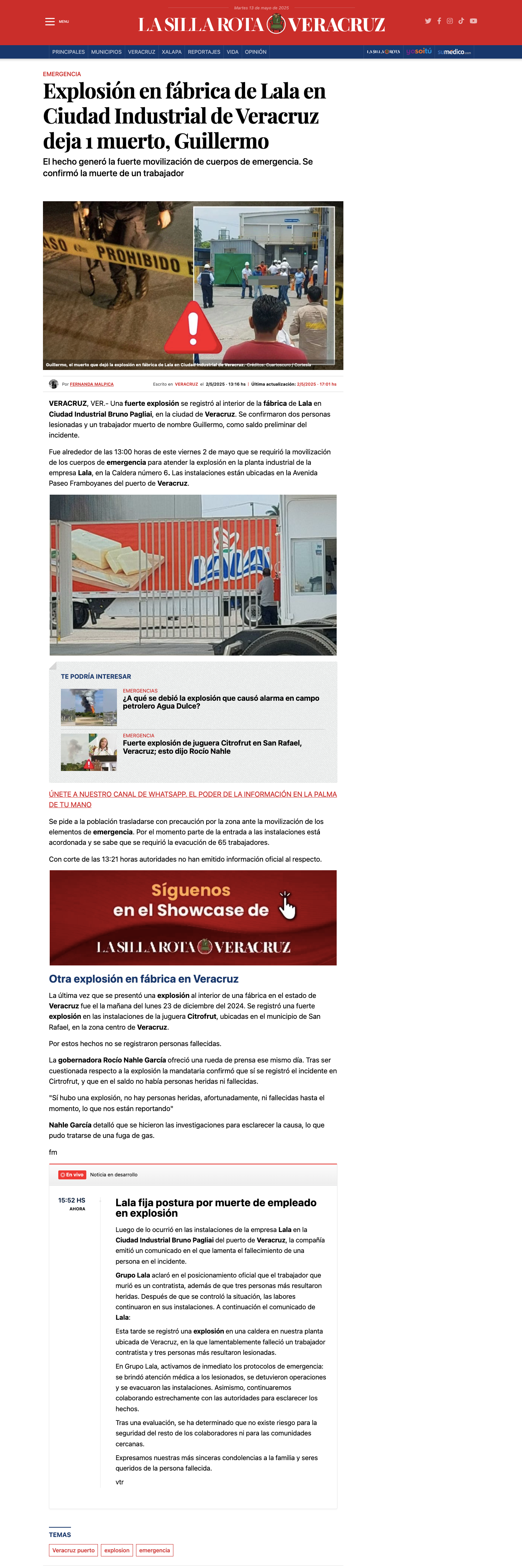Switch to the Xalapa section
The width and height of the screenshot is (522, 1568).
point(171,52)
